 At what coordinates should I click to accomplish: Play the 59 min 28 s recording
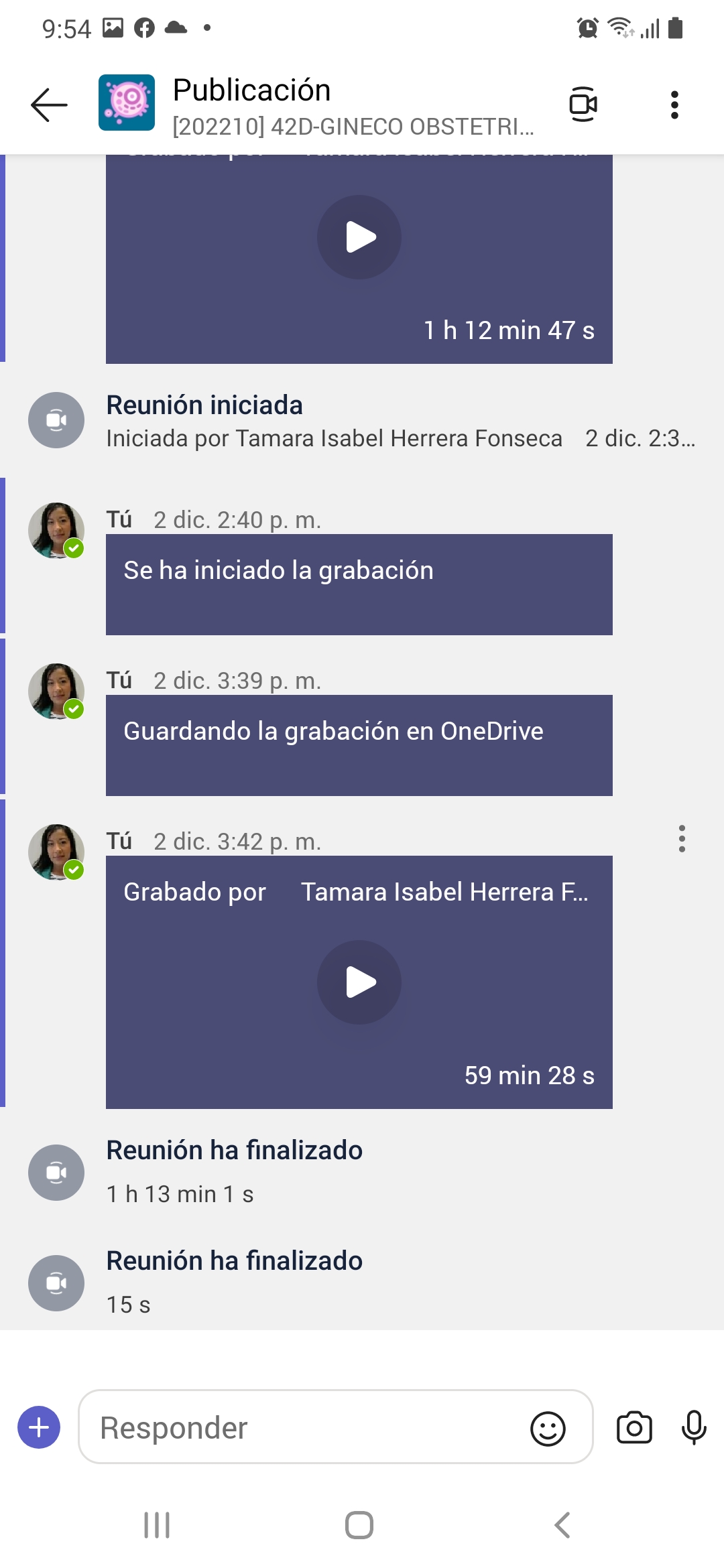point(359,982)
